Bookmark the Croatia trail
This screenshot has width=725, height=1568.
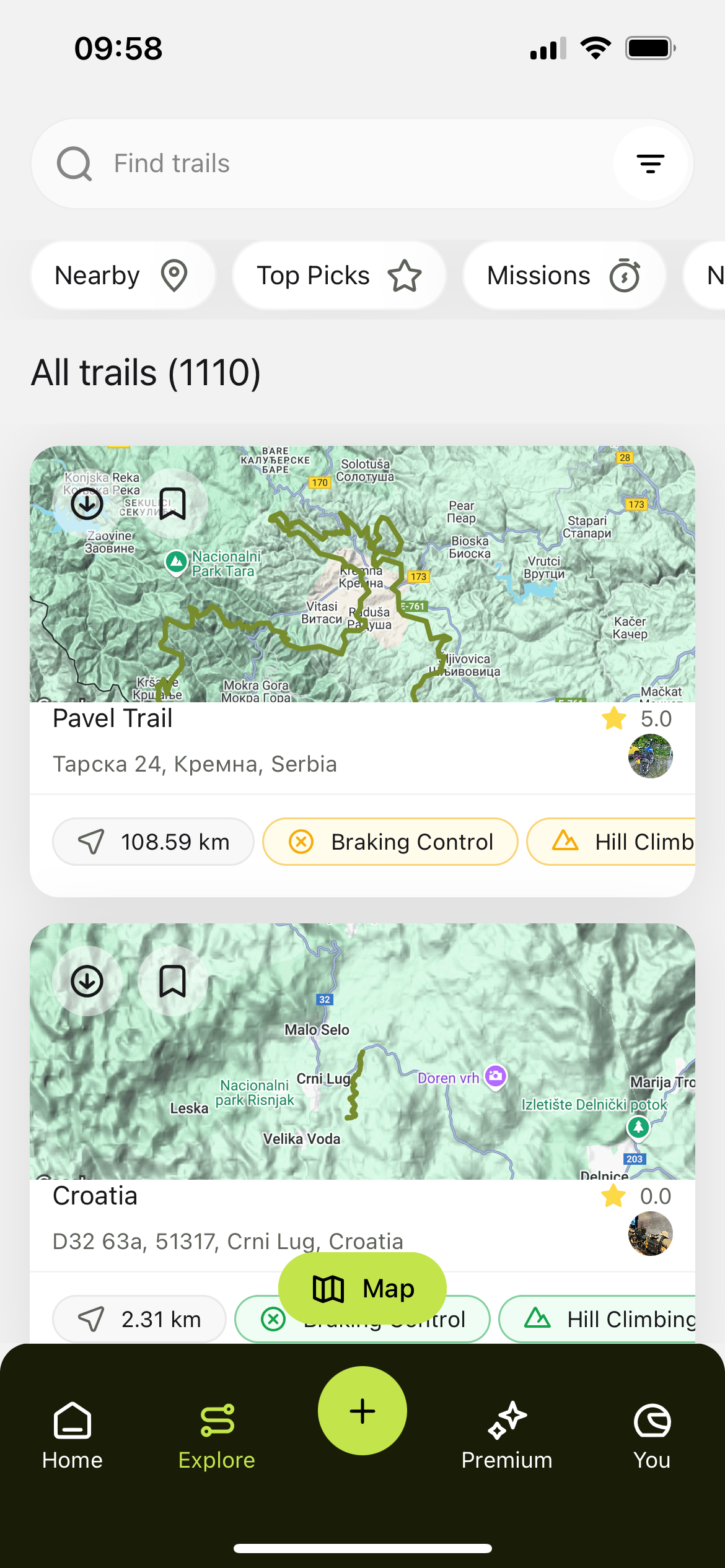pos(172,981)
